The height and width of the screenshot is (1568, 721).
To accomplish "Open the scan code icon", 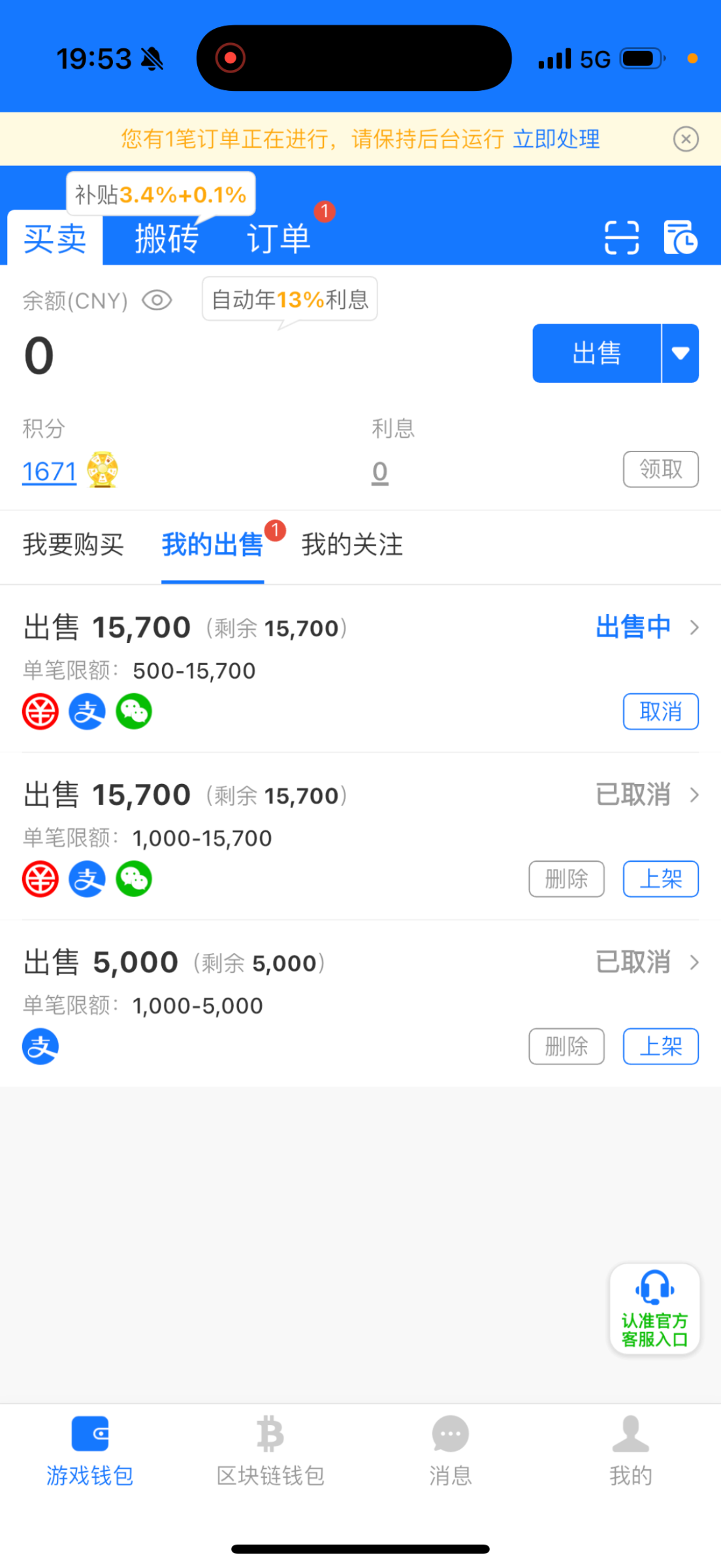I will coord(622,237).
